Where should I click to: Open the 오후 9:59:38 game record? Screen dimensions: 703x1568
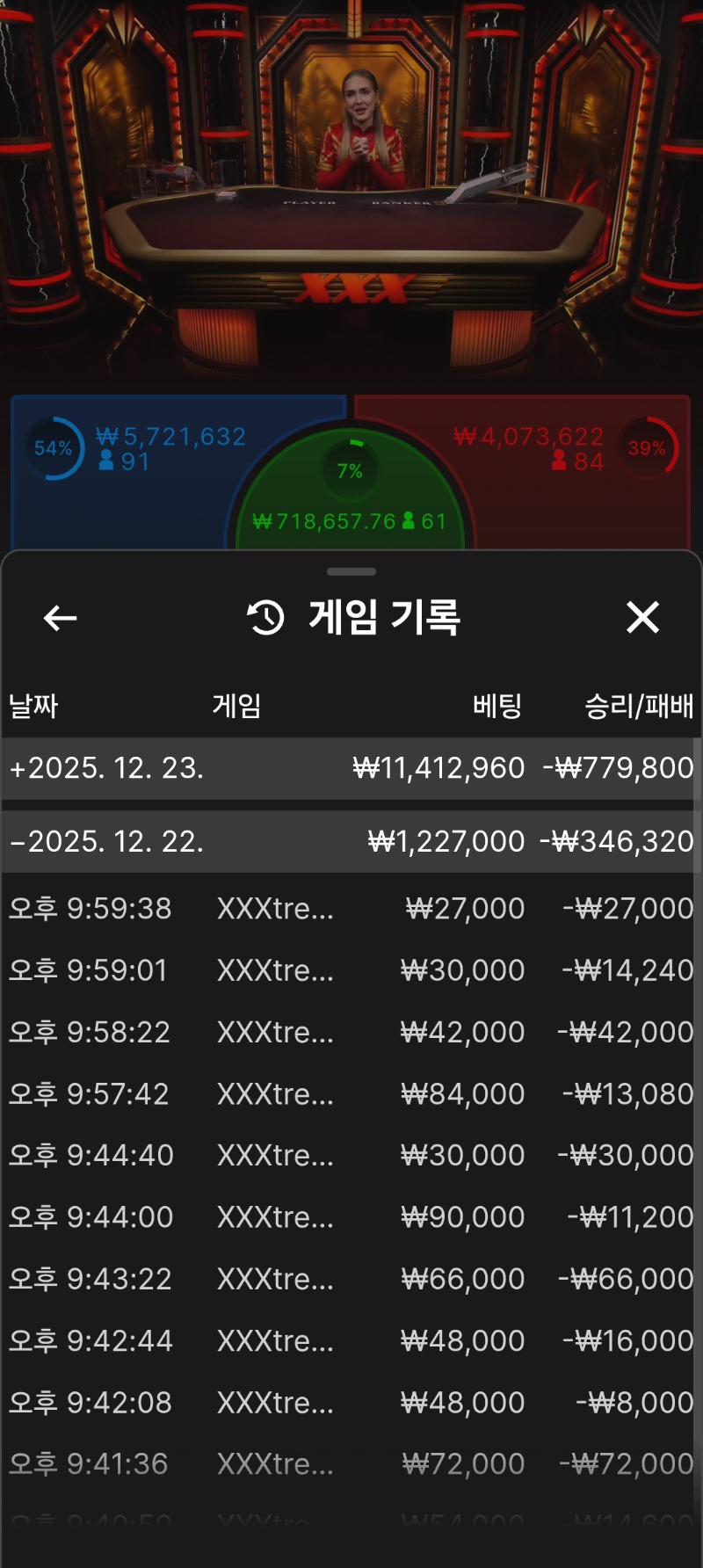pos(351,908)
